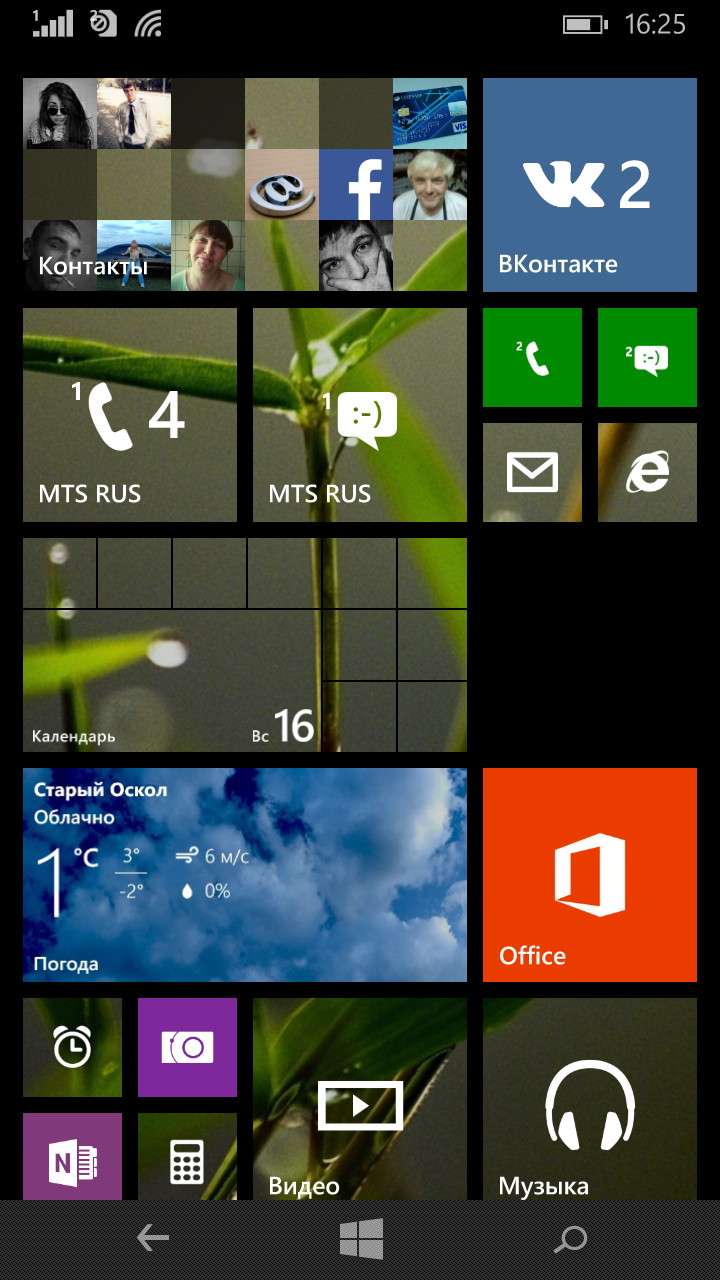Tap the search magnifier navigation button
Viewport: 720px width, 1280px height.
point(570,1240)
